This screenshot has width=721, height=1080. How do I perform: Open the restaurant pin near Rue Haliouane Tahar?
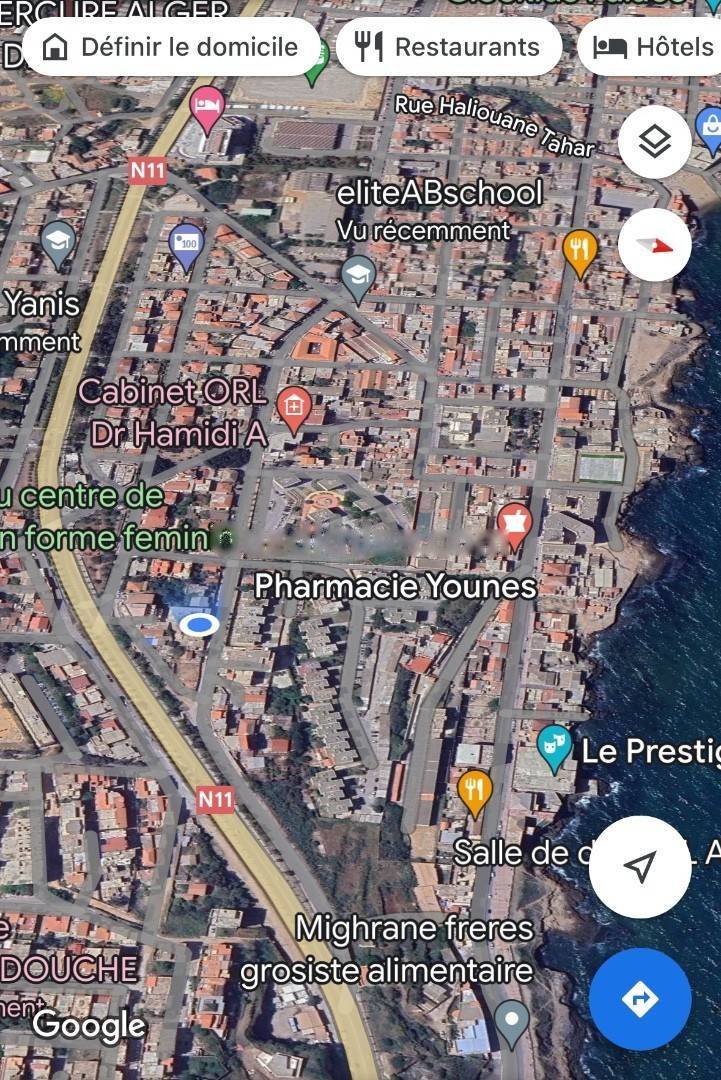coord(580,250)
